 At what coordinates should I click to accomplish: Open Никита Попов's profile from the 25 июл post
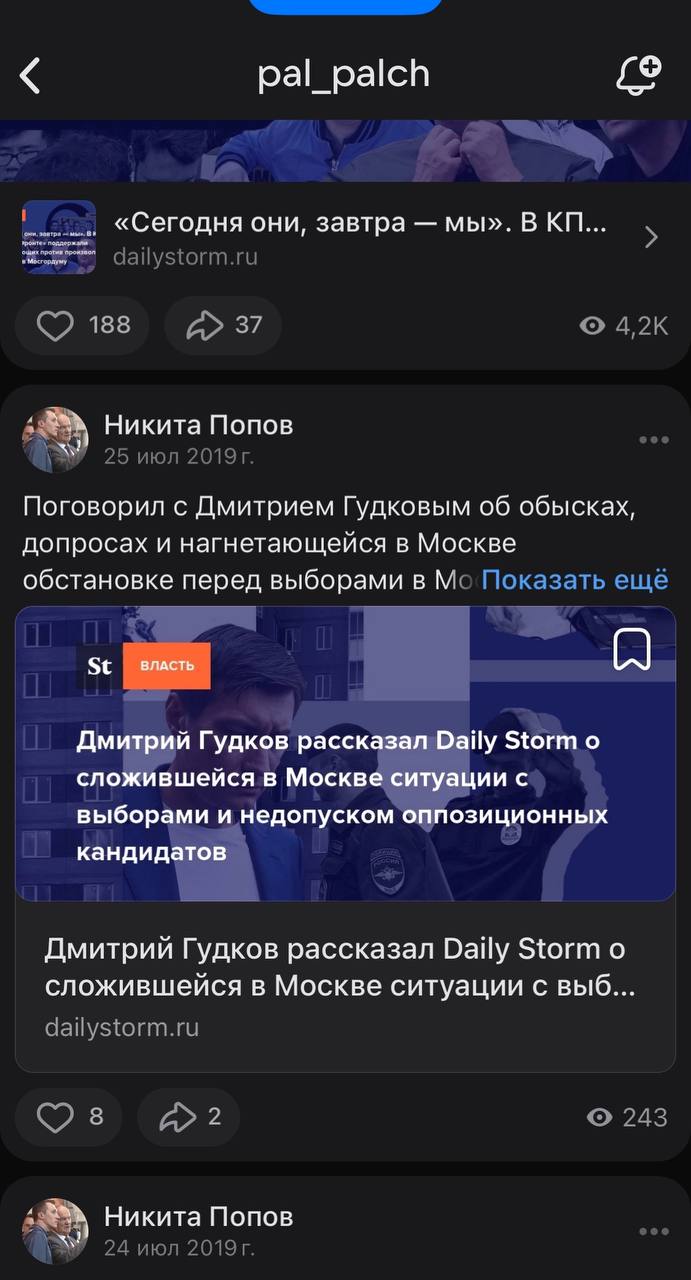click(x=198, y=425)
